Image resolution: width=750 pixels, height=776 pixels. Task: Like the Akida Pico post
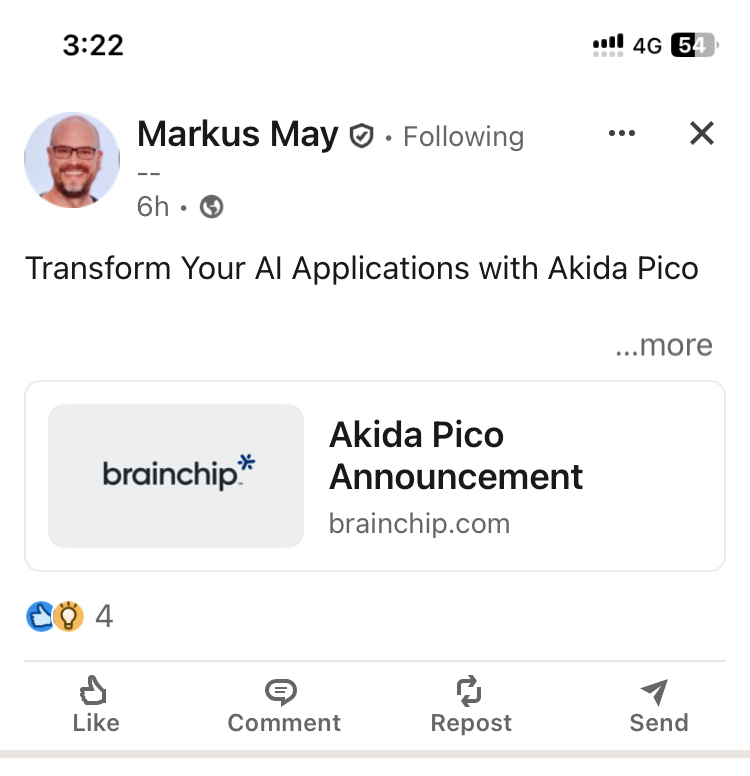pos(96,706)
